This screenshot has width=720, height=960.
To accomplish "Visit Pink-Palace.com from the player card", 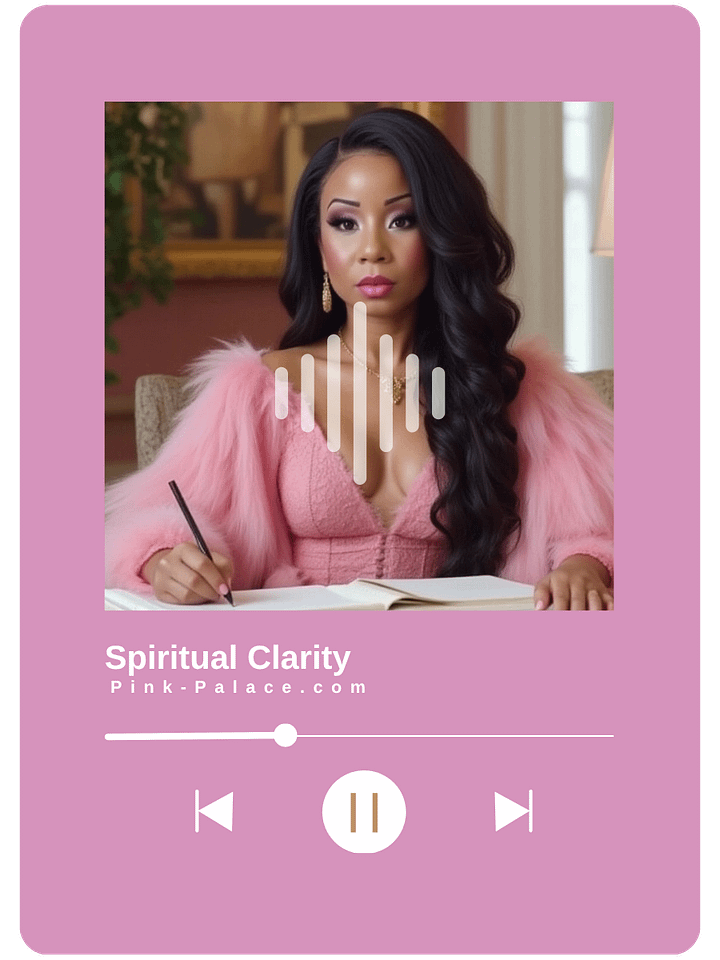I will [238, 687].
